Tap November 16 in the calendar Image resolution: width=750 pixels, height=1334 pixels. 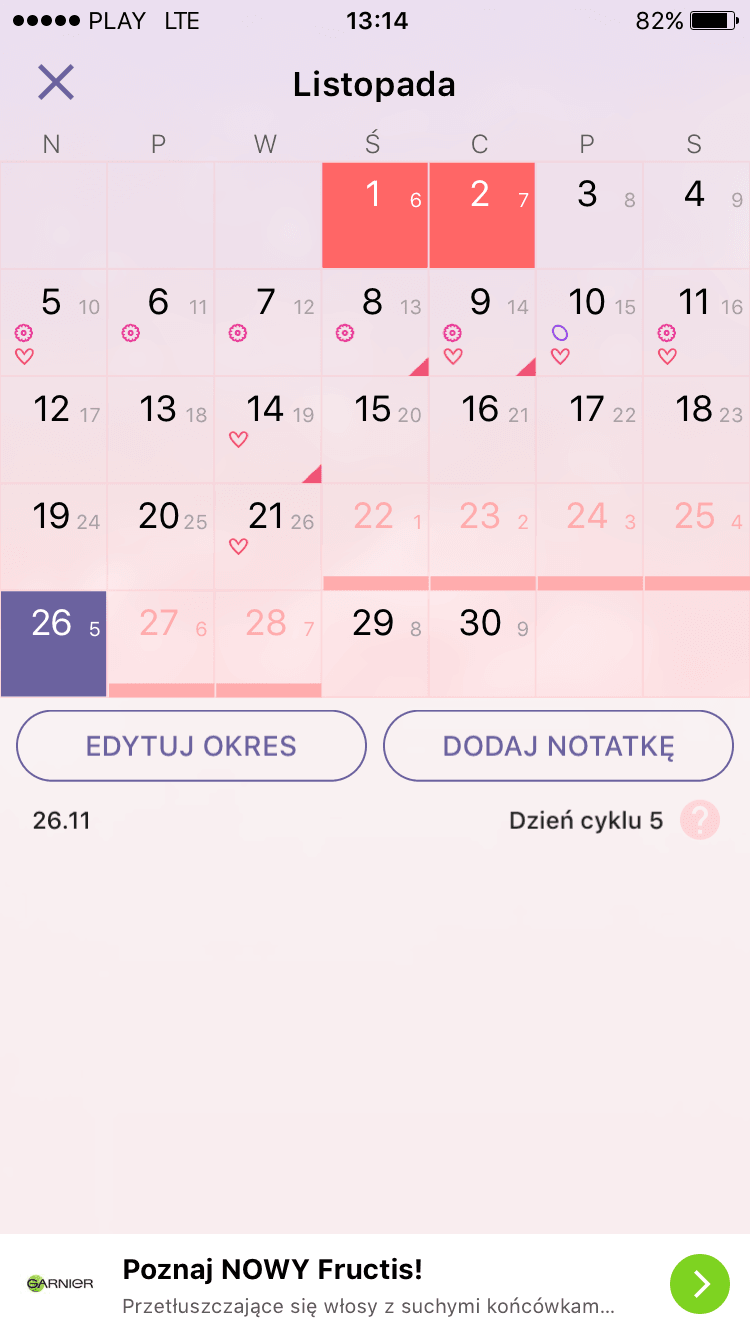click(482, 429)
